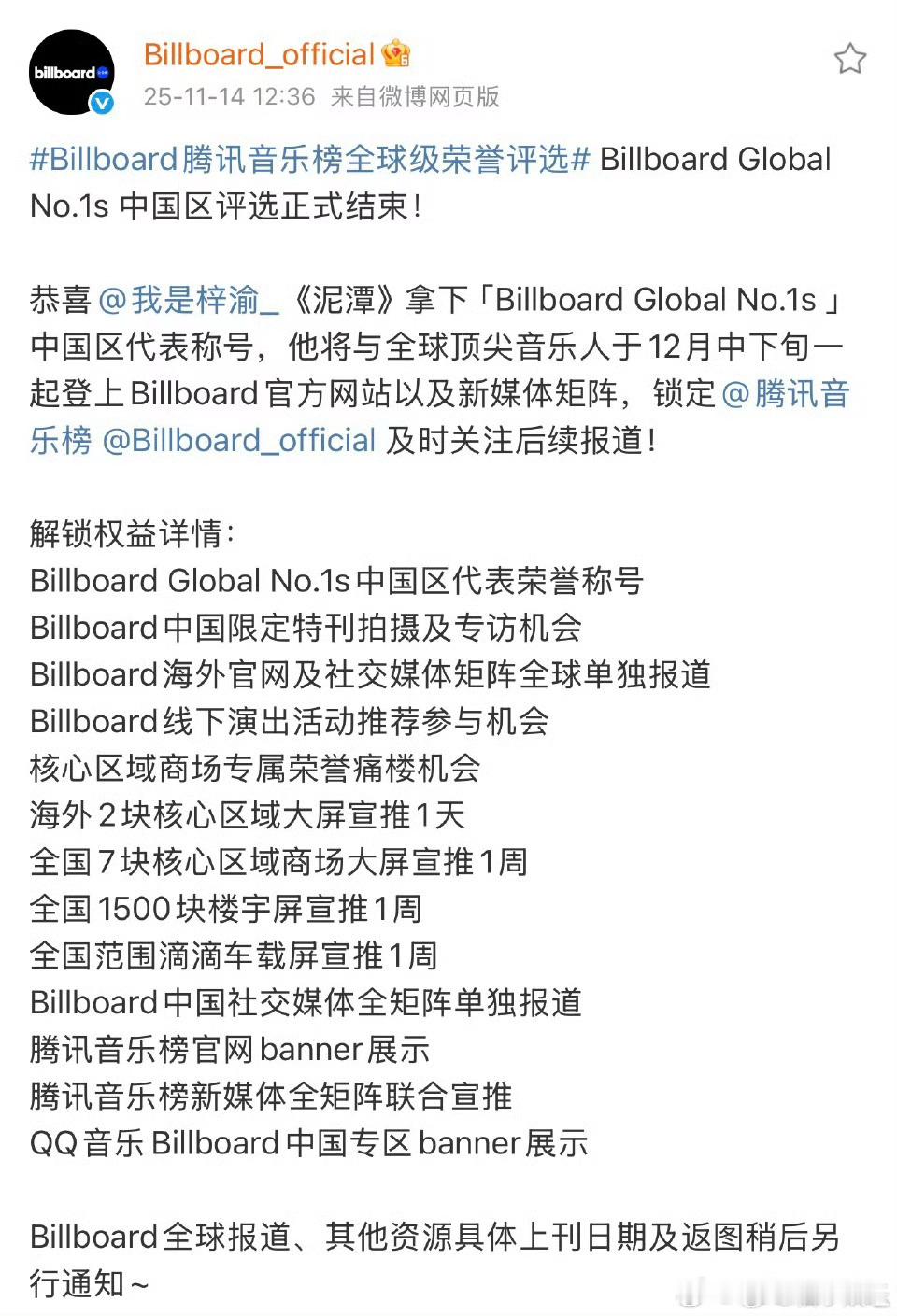Click the 来自微博网页版 source link
The height and width of the screenshot is (1316, 897).
pyautogui.click(x=414, y=95)
